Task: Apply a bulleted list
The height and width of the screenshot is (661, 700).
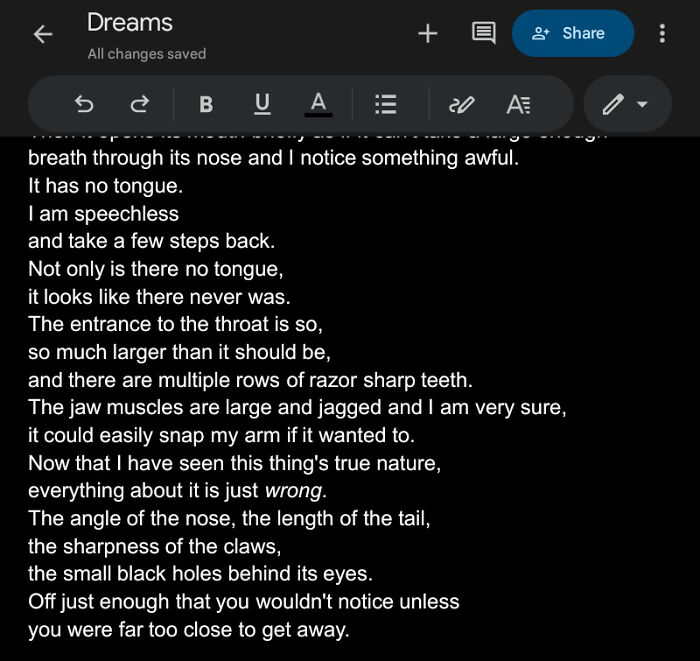Action: (386, 104)
